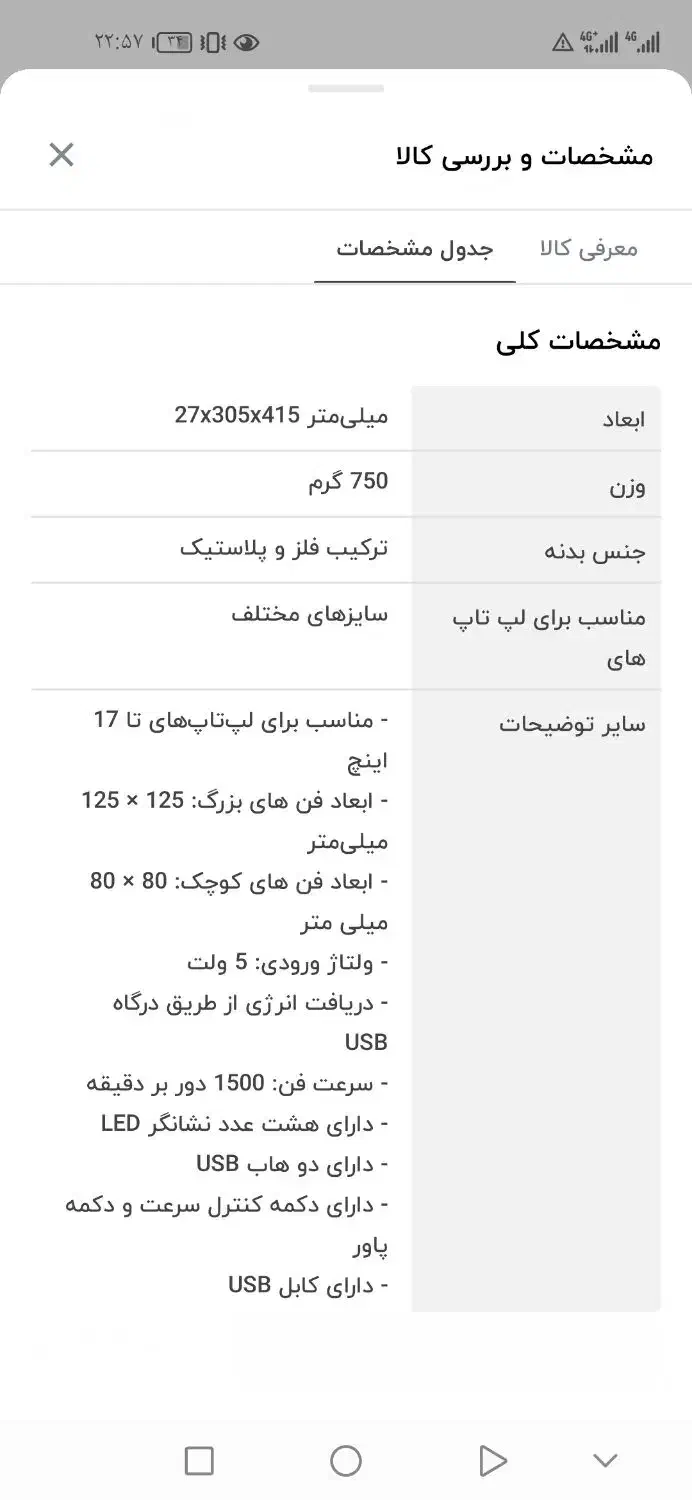Select the جدول مشخصات tab

pos(415,249)
